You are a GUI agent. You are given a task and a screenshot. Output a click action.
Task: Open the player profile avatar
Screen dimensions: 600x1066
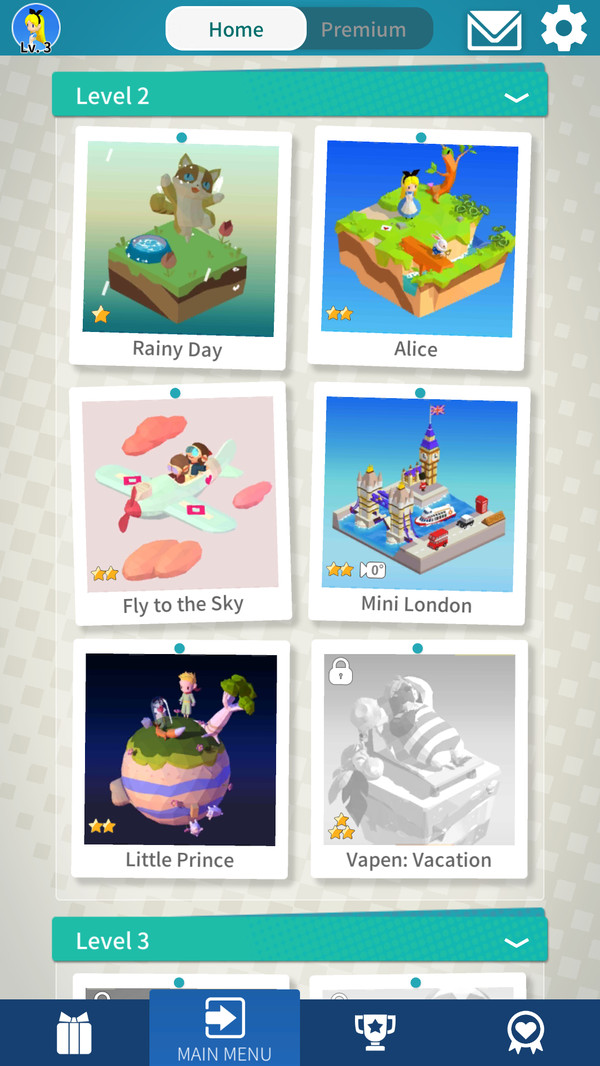(x=36, y=28)
